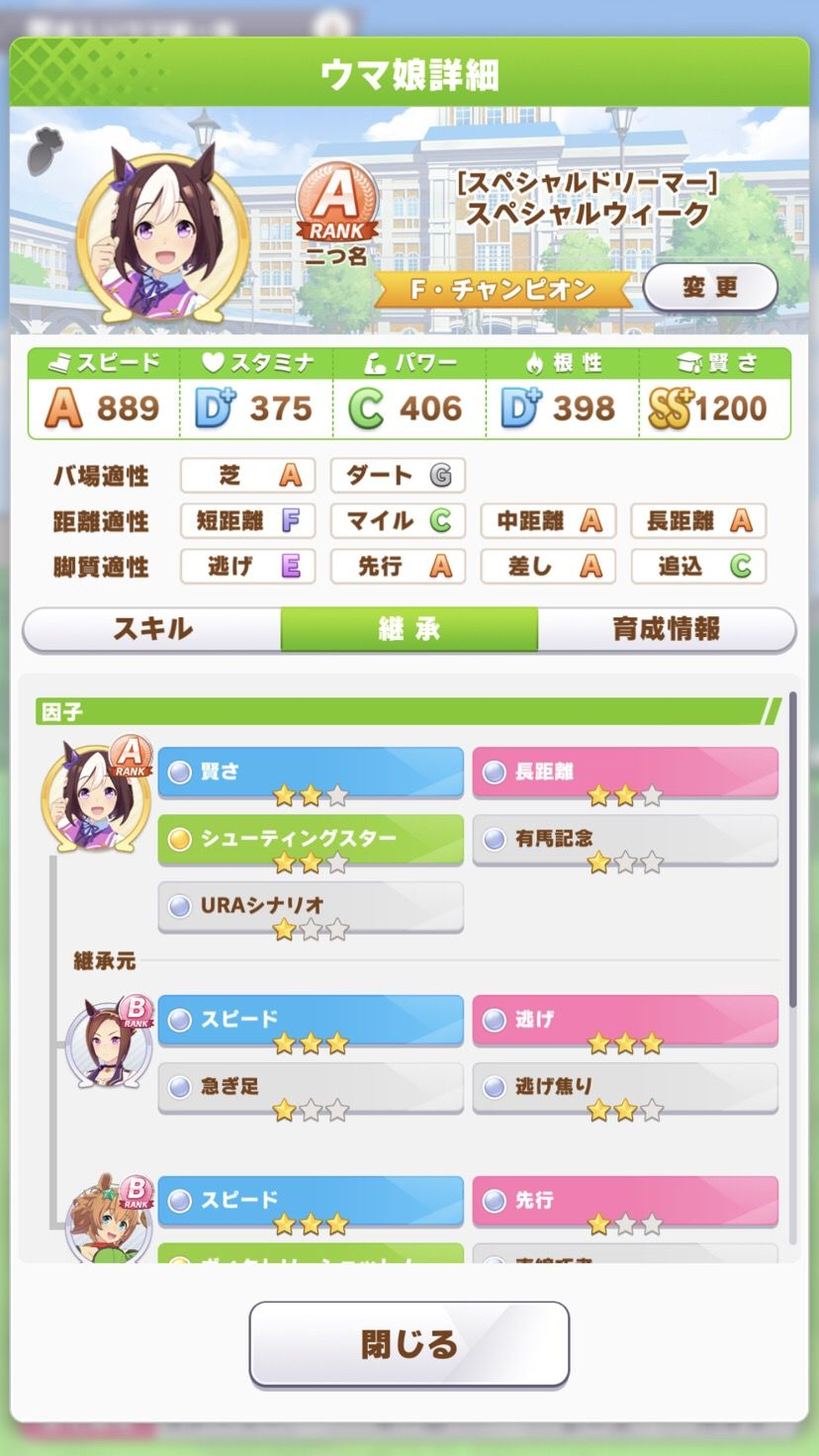Close the dialog with 閉じる button
The width and height of the screenshot is (819, 1456).
(x=409, y=1343)
